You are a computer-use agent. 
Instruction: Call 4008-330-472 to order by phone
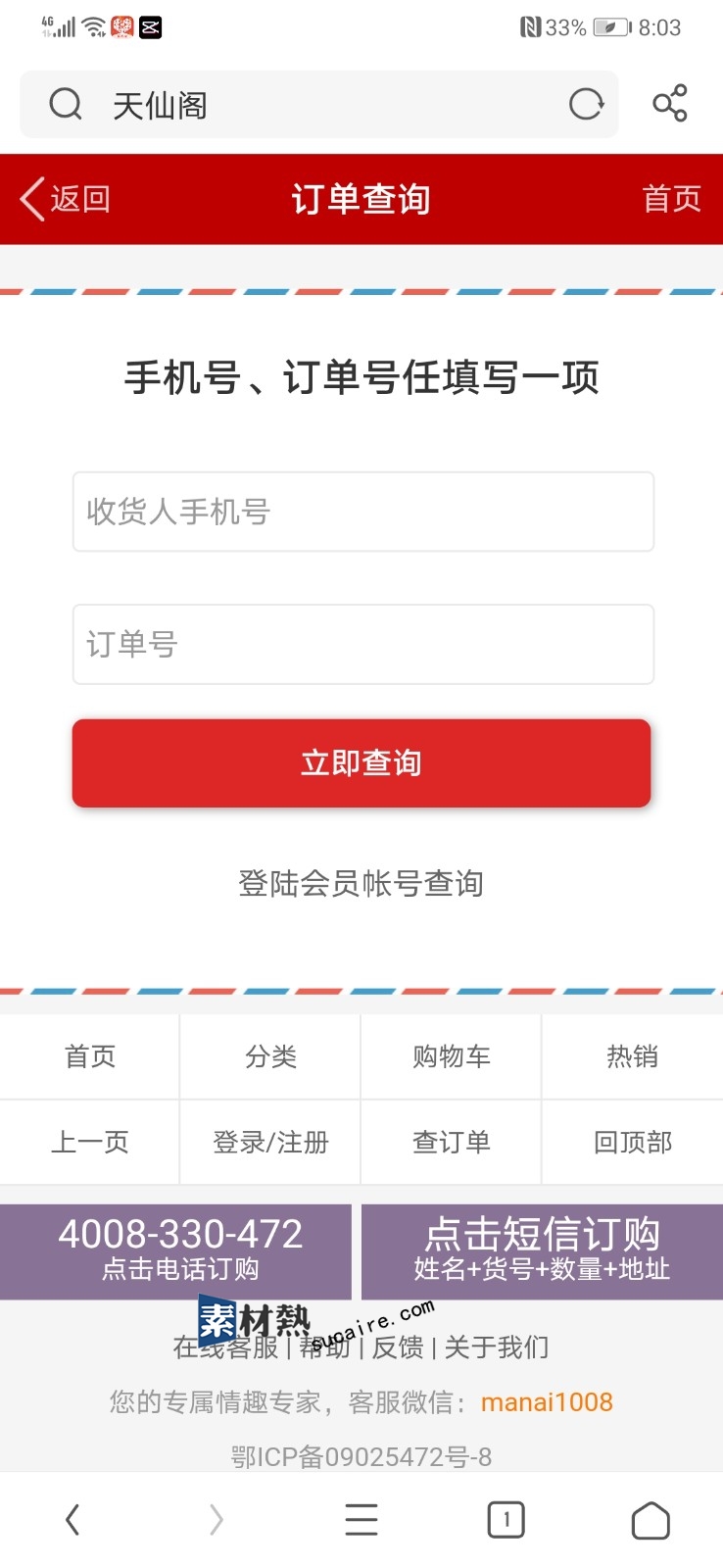pos(176,1251)
